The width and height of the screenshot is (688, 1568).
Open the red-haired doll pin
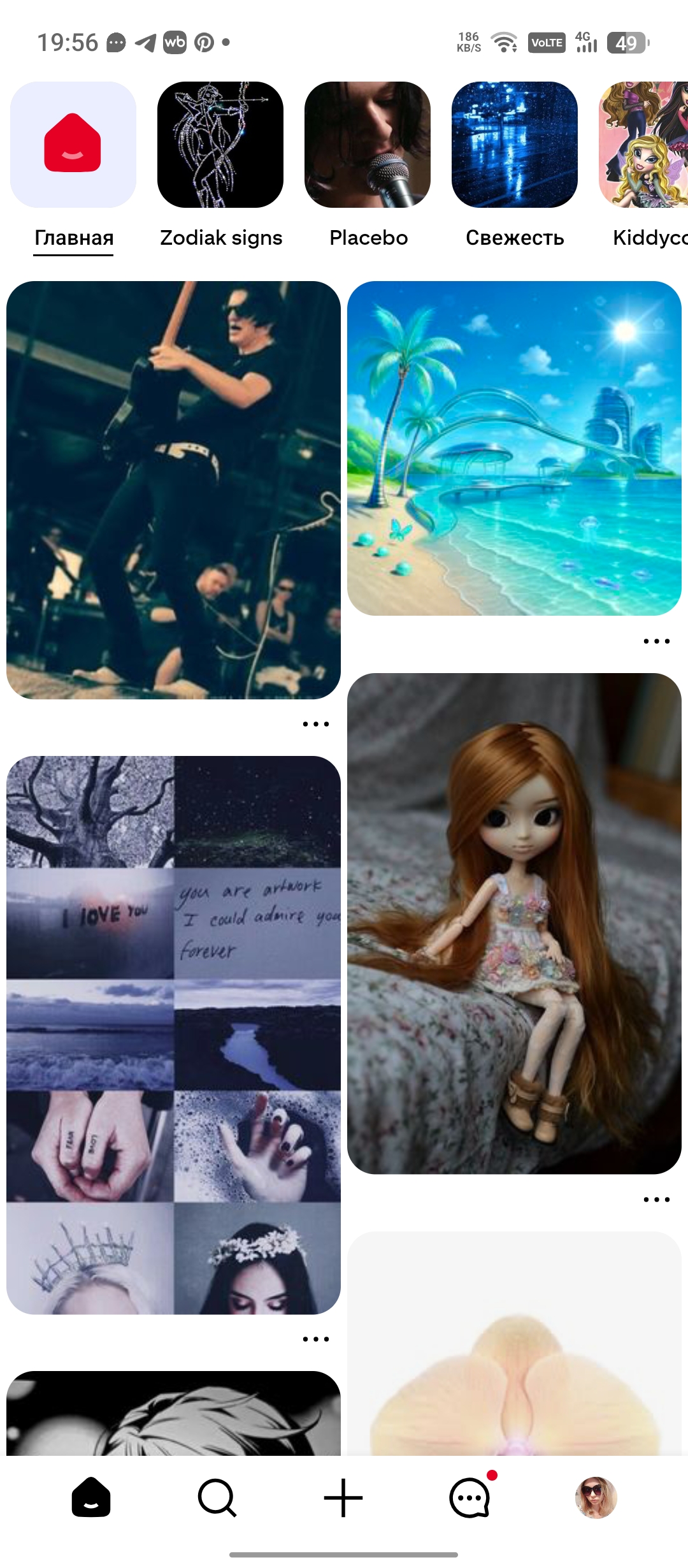coord(514,924)
